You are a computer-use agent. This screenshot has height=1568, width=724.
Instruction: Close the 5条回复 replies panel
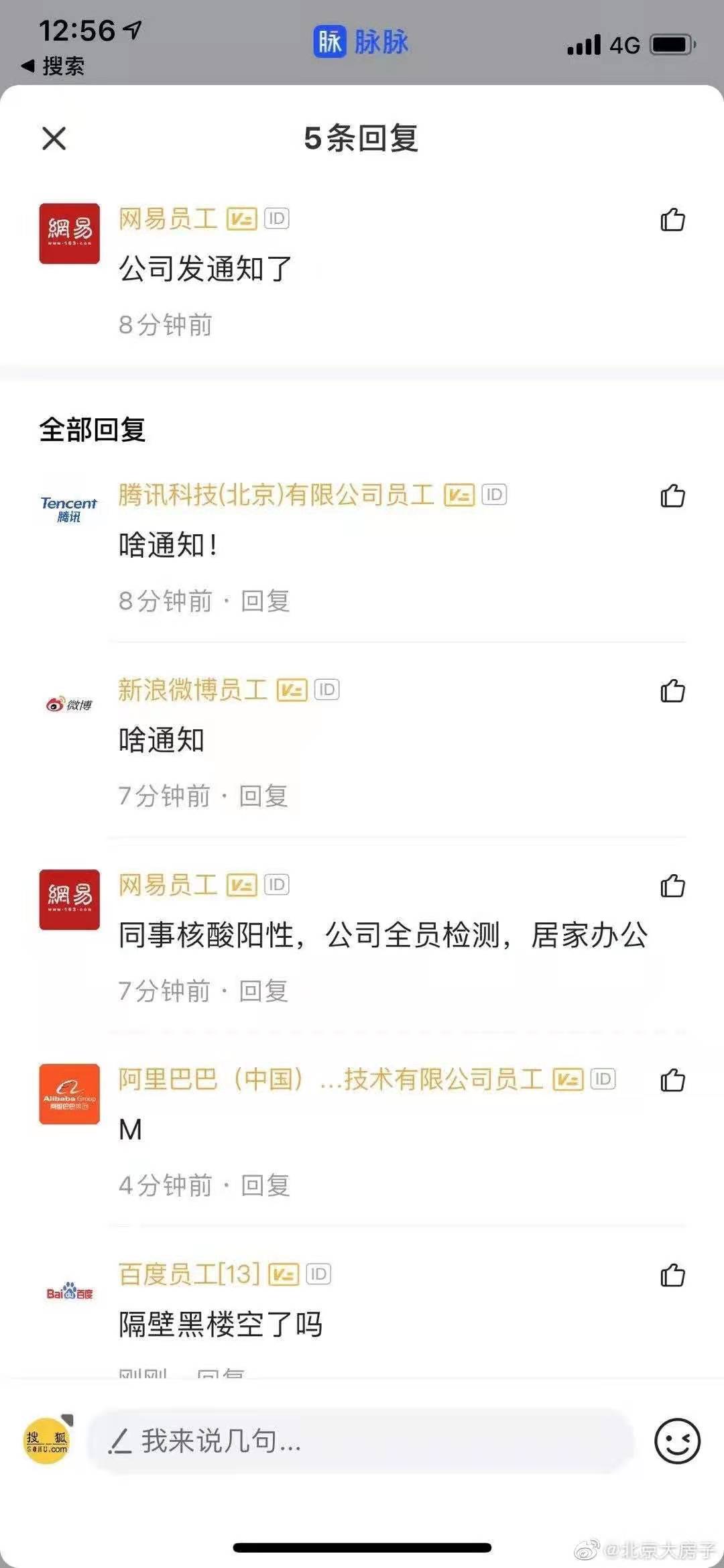tap(54, 139)
